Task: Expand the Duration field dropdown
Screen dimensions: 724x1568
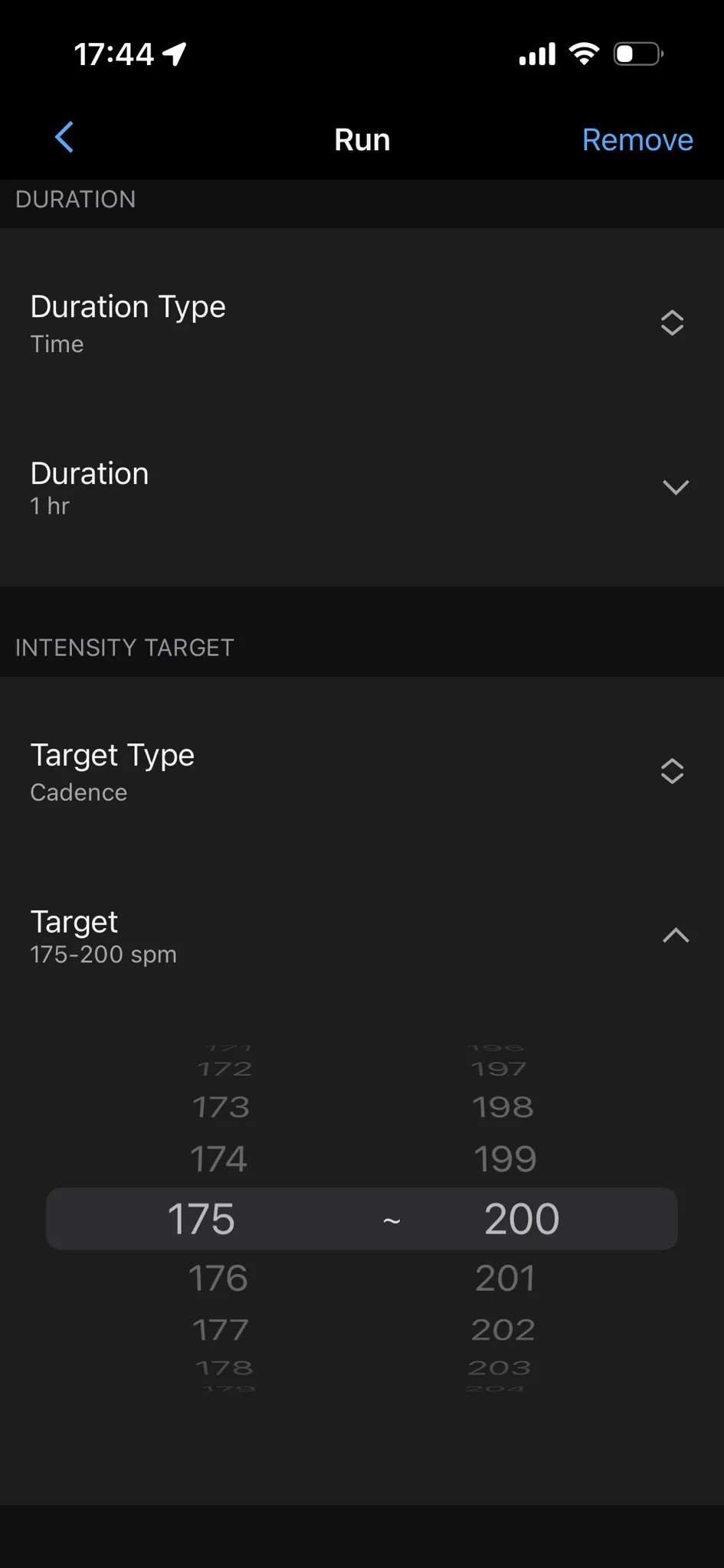Action: 676,488
